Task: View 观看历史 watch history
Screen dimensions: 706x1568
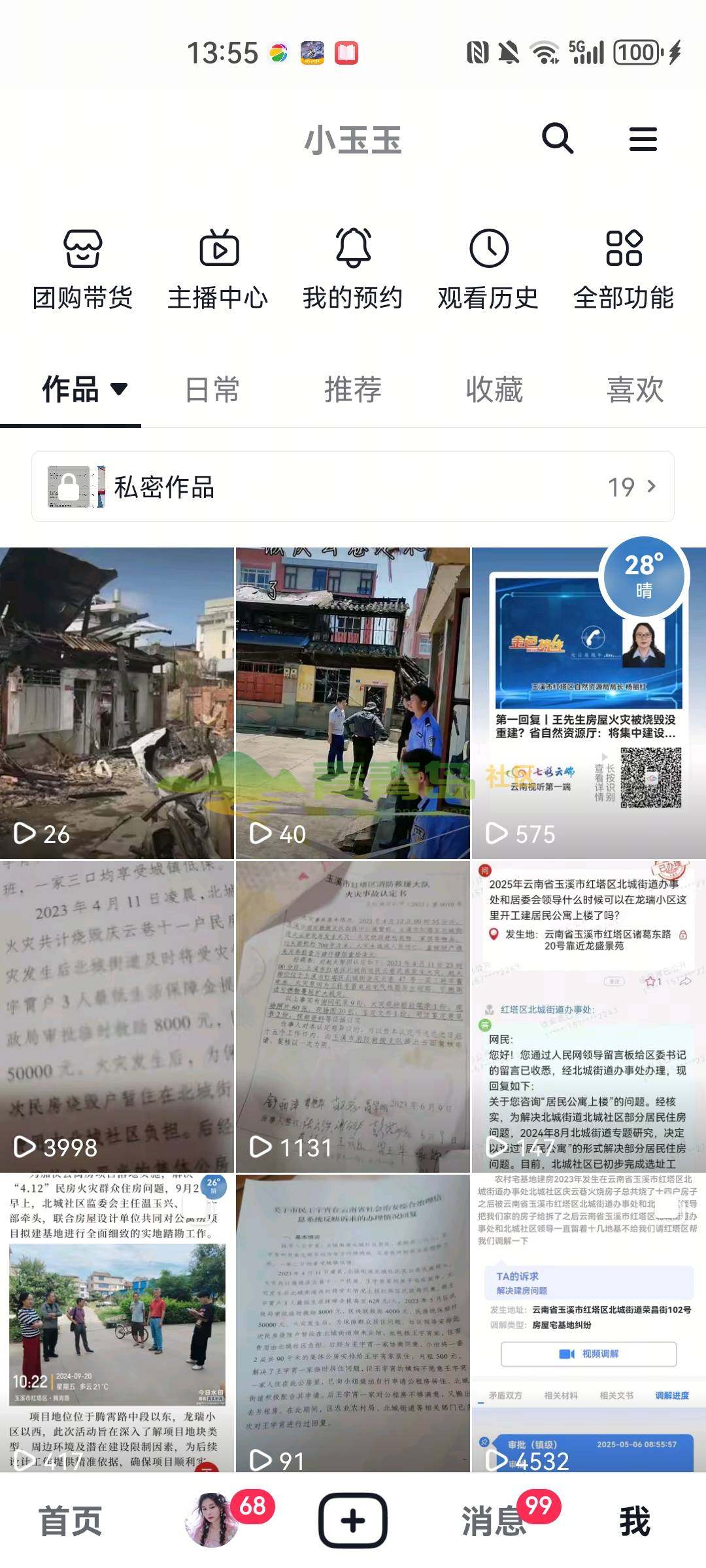Action: (x=488, y=269)
